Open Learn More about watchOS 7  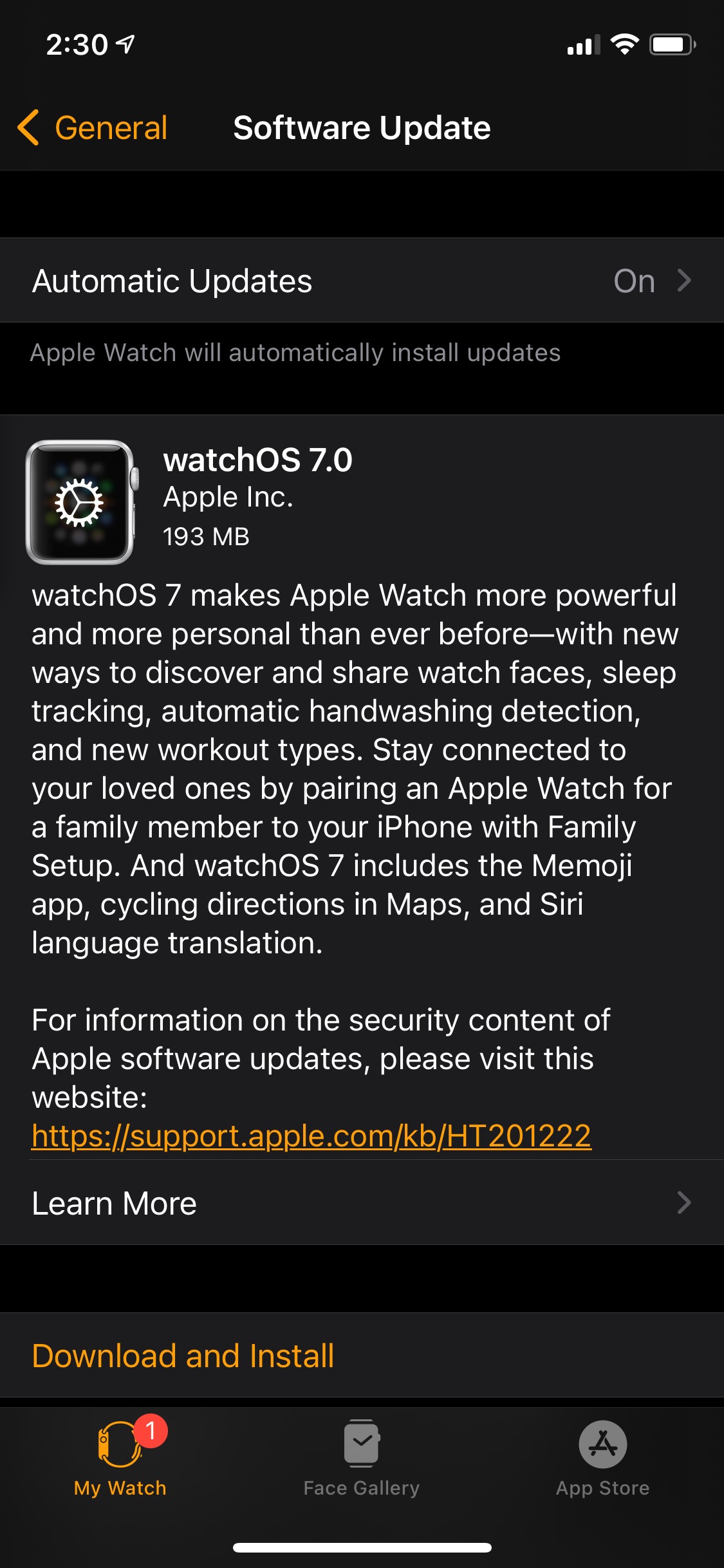(362, 1202)
